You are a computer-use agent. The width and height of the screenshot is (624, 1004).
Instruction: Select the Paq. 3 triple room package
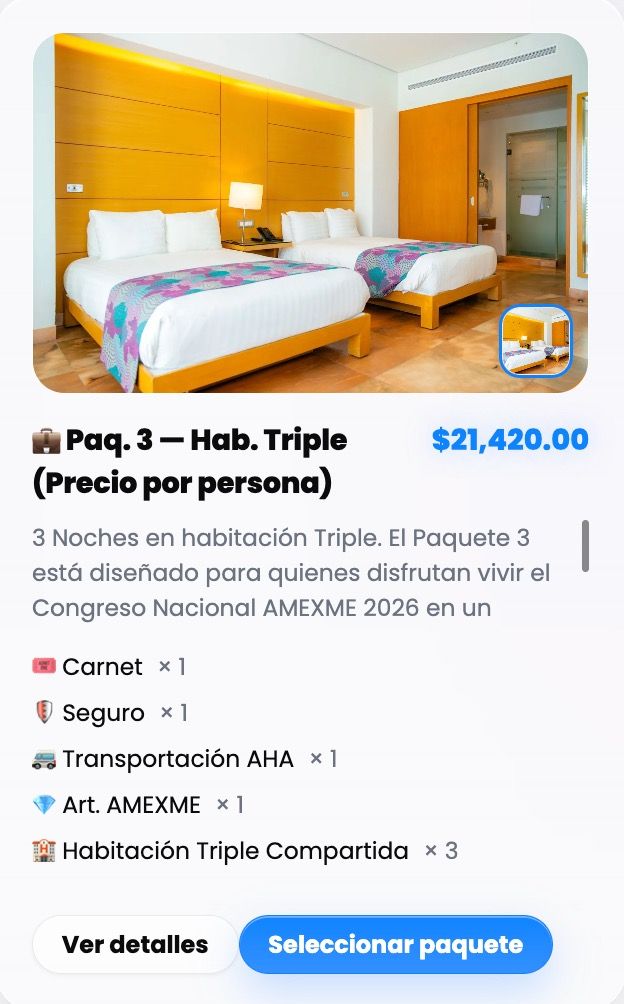pyautogui.click(x=395, y=944)
